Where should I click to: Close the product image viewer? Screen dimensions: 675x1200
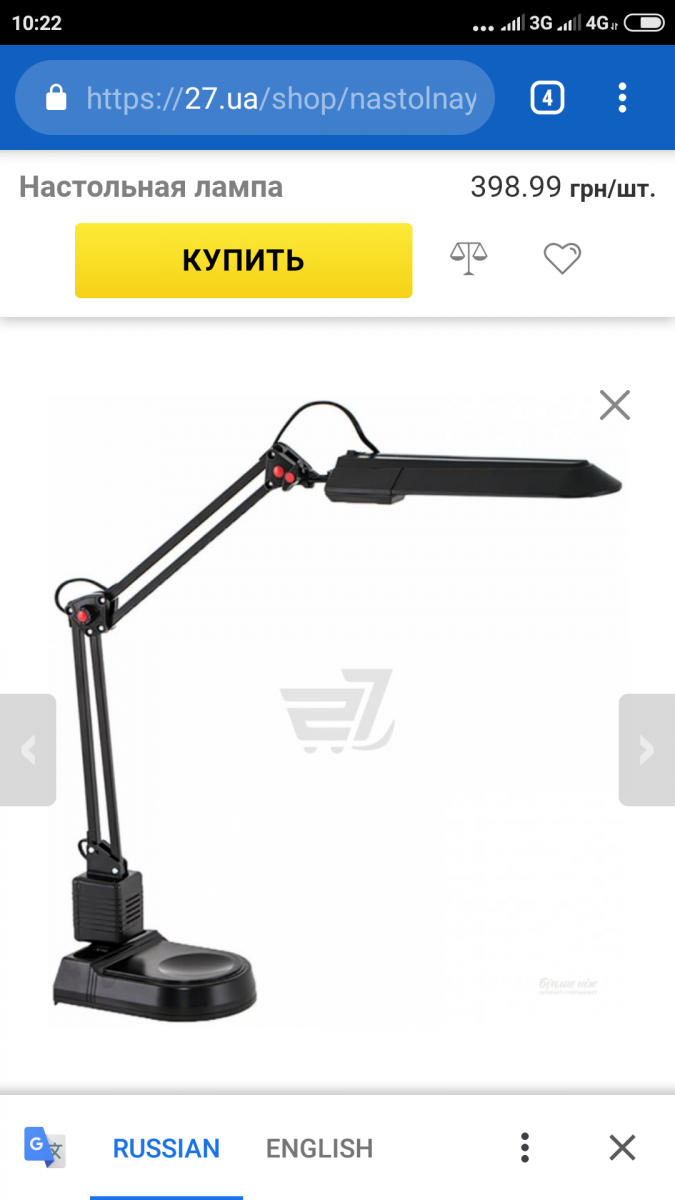(x=614, y=405)
